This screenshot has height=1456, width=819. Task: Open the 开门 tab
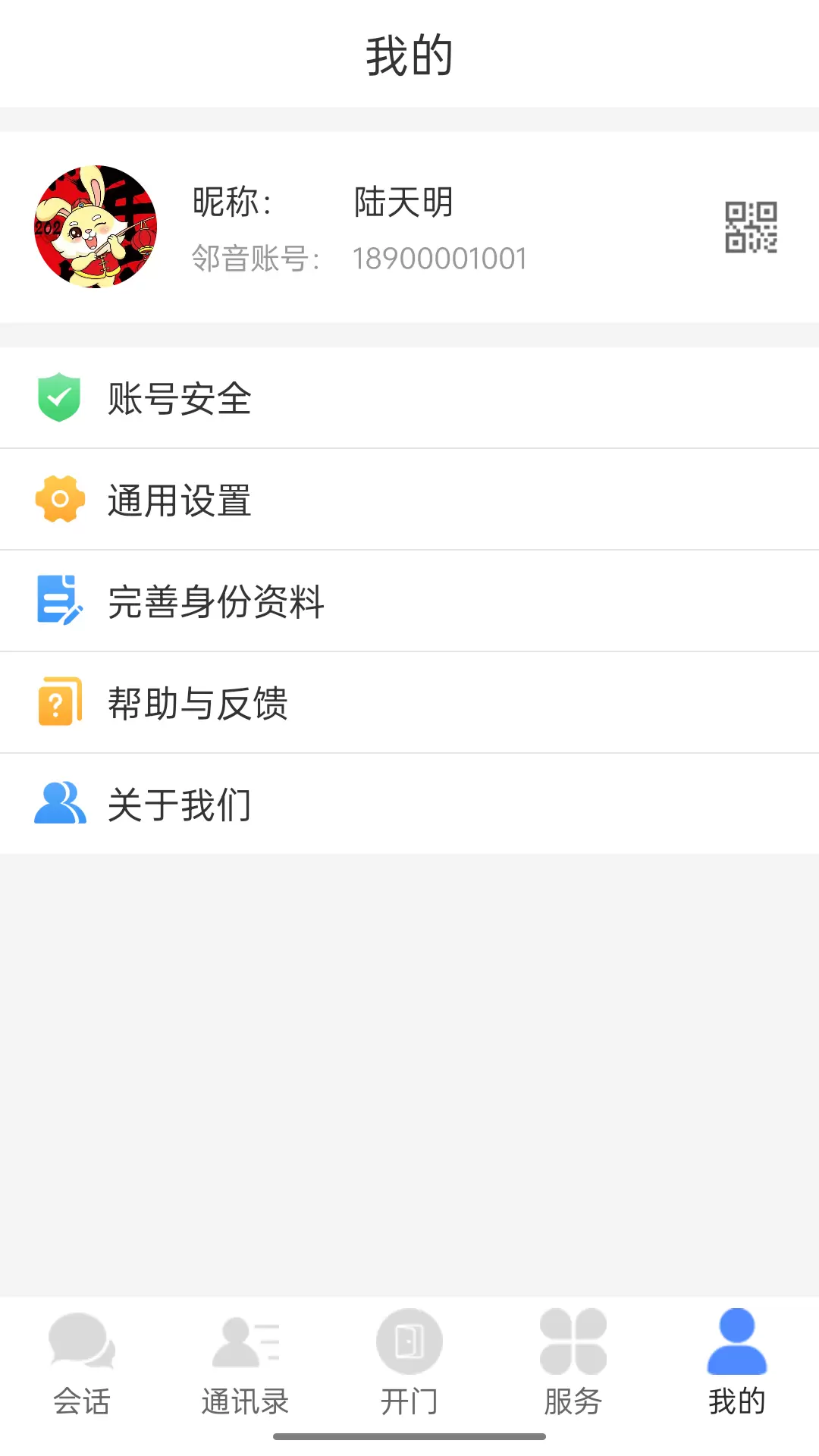(x=409, y=1362)
